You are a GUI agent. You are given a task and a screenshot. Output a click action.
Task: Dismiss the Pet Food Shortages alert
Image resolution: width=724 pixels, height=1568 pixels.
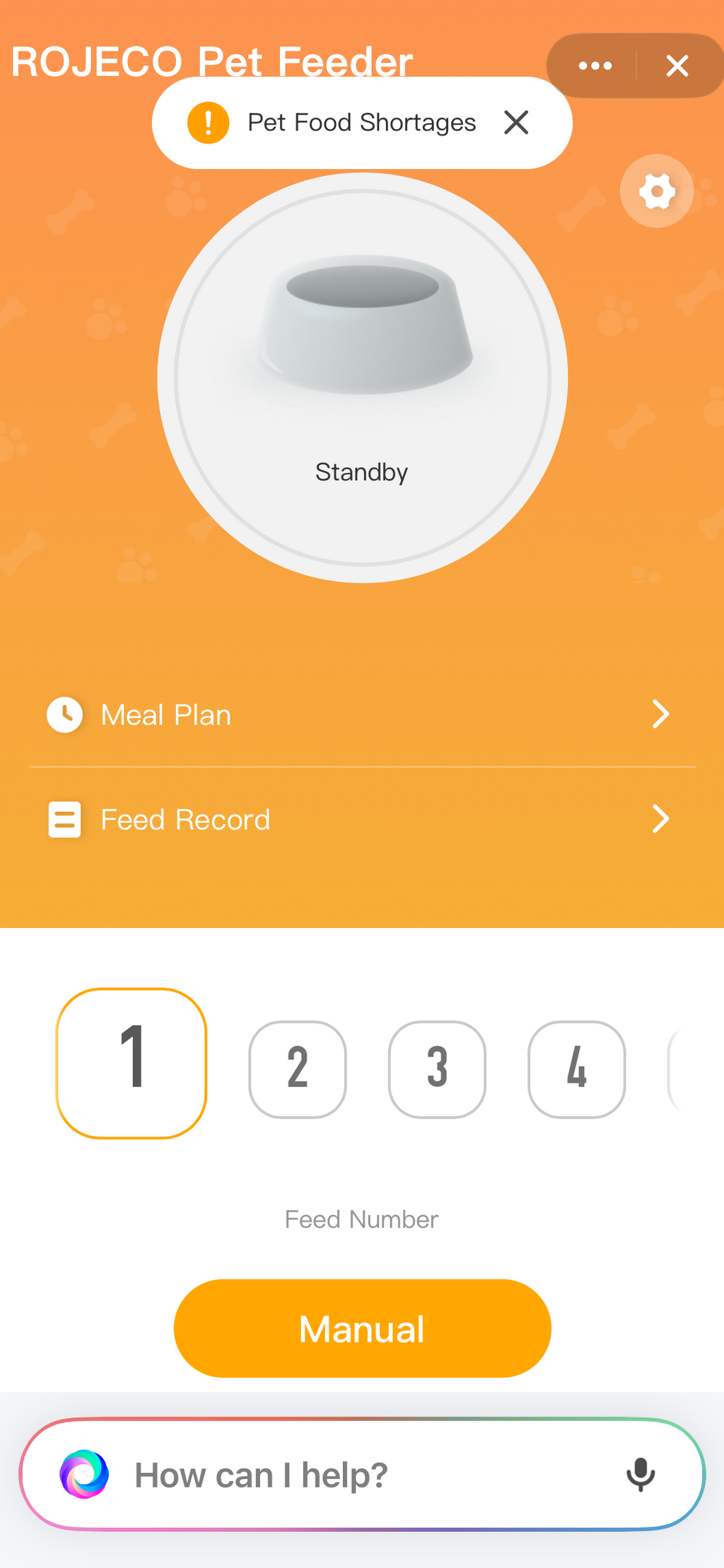[x=516, y=122]
